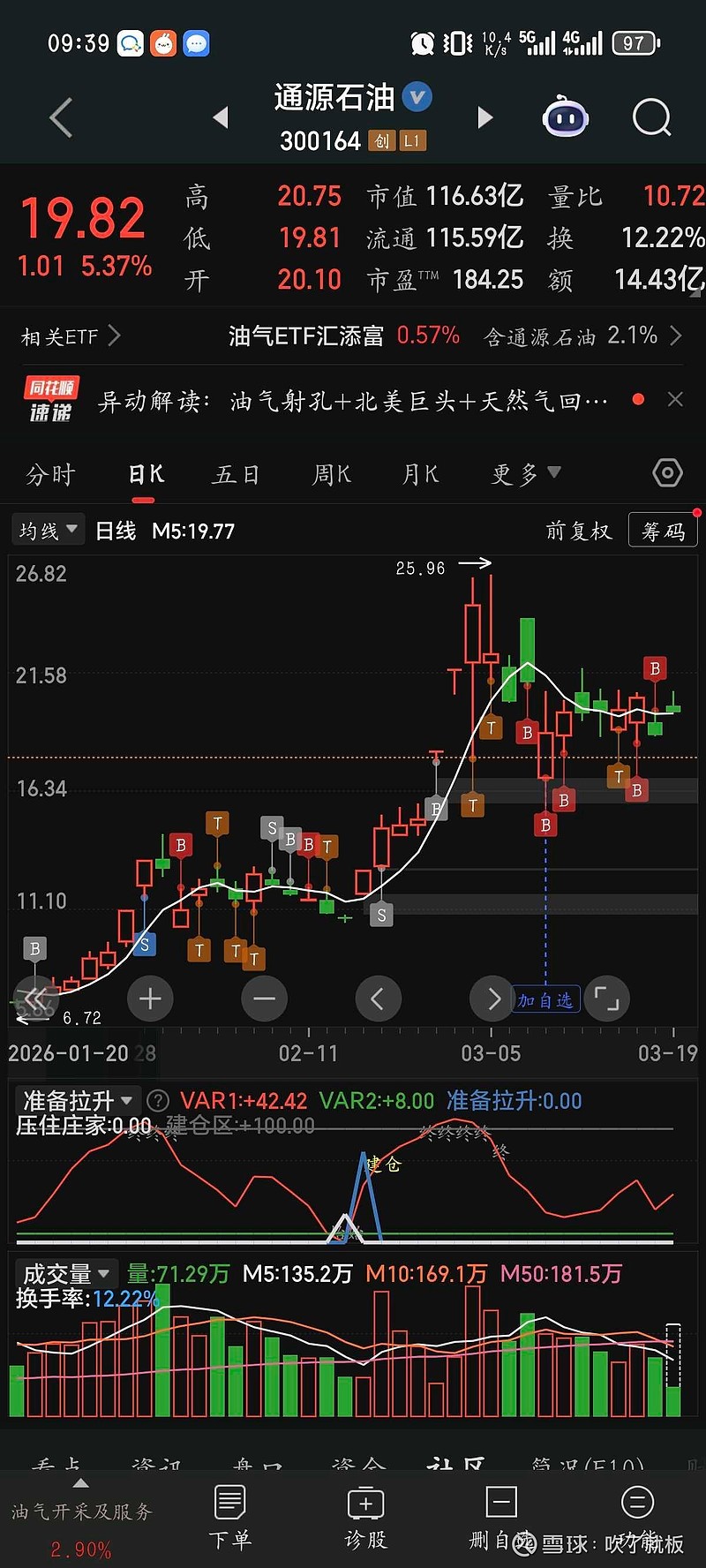
Task: Open 下单 to place an order
Action: tap(229, 1517)
